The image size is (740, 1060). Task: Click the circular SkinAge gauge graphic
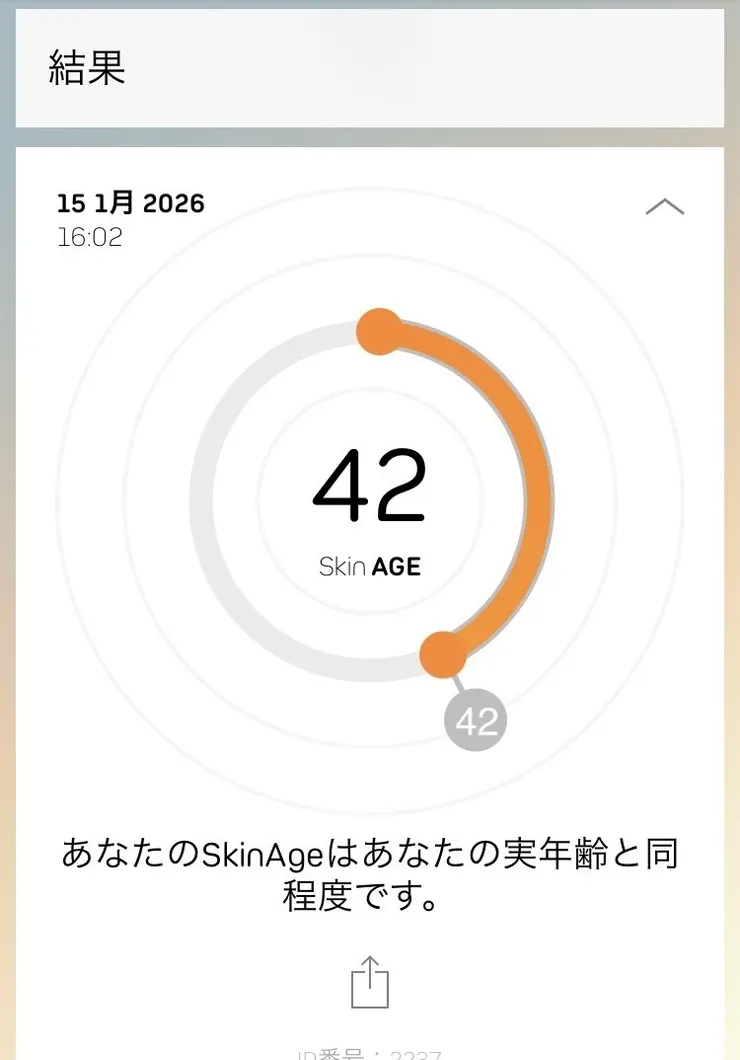(370, 495)
